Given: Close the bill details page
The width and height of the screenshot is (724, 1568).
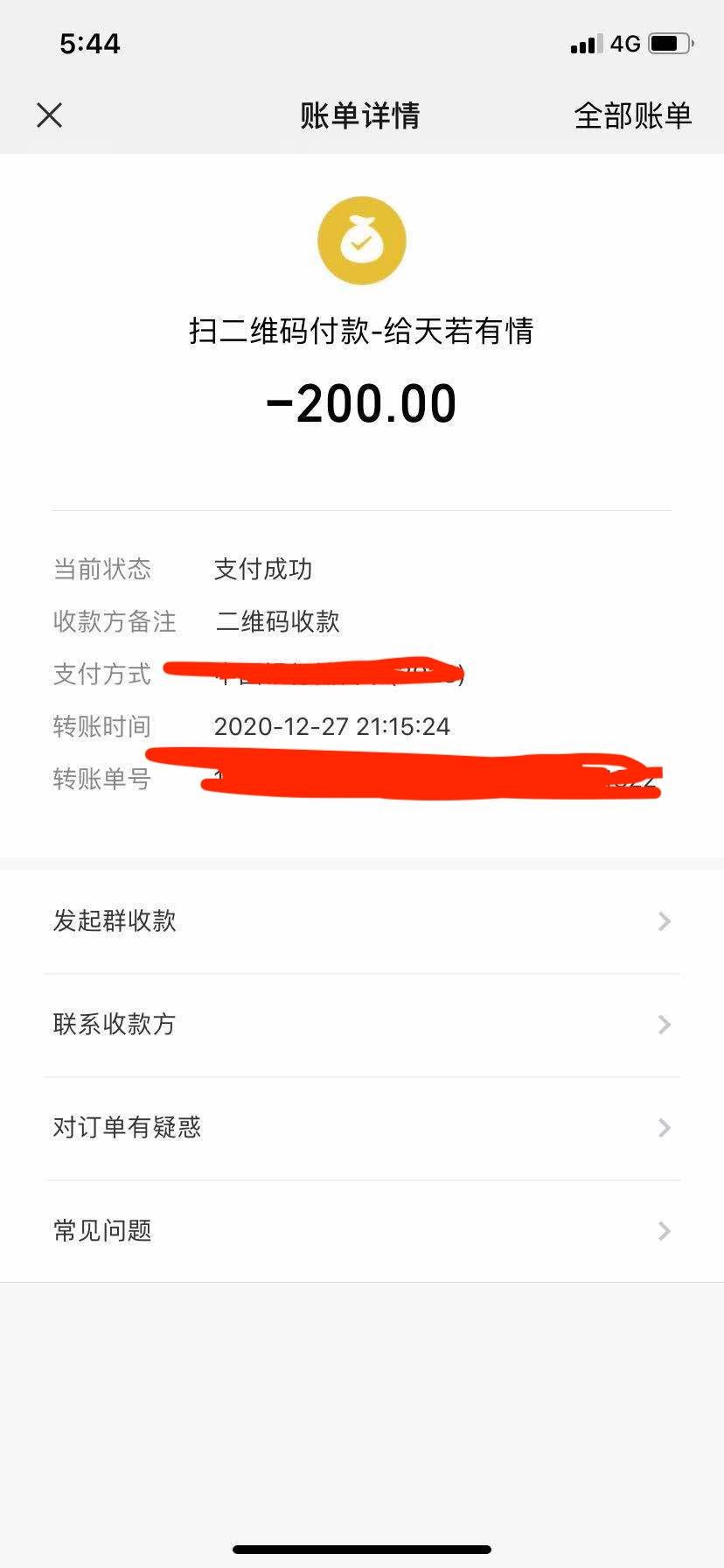Looking at the screenshot, I should click(x=50, y=115).
